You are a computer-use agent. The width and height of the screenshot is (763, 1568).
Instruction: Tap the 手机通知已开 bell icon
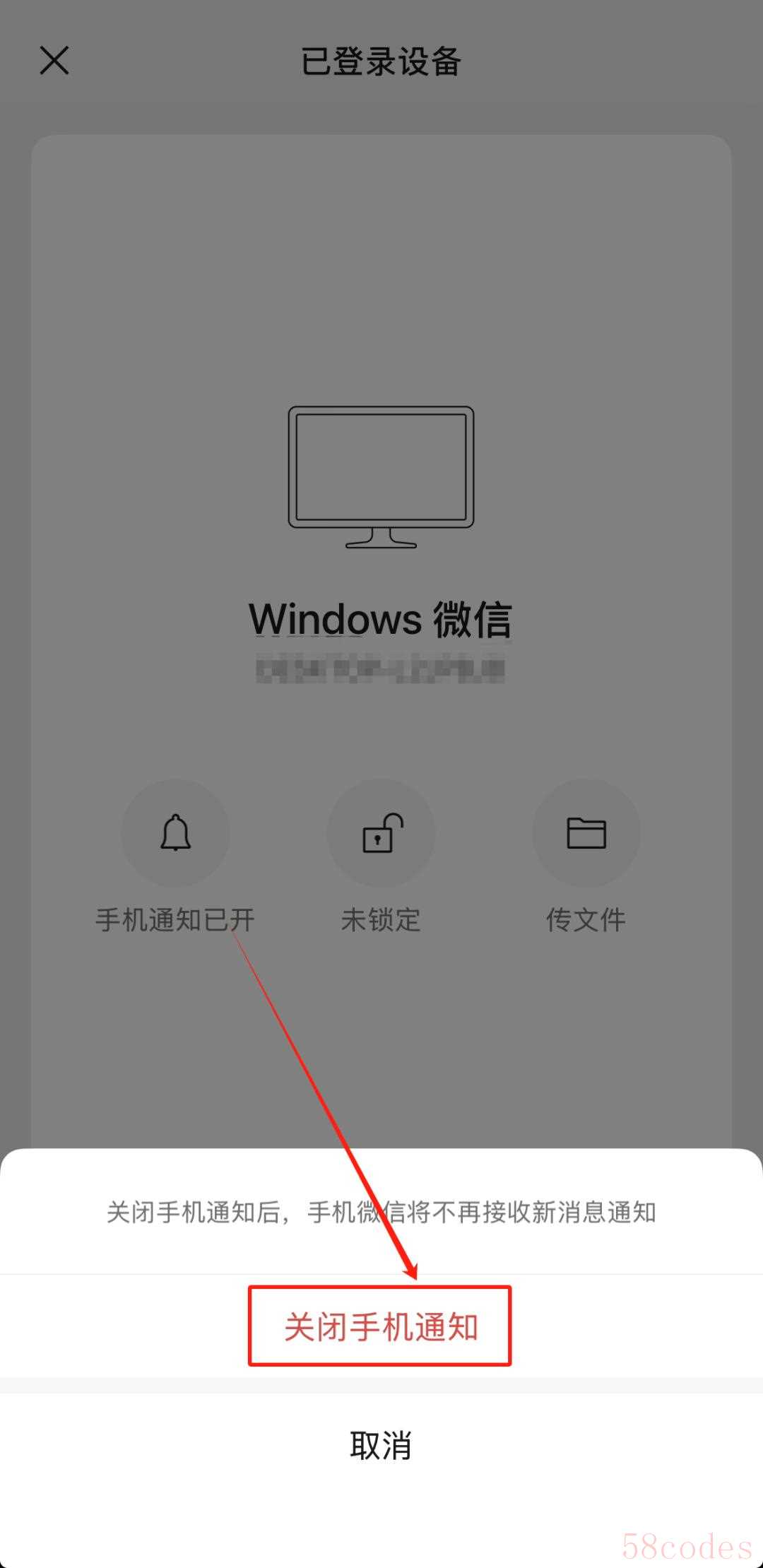[175, 832]
